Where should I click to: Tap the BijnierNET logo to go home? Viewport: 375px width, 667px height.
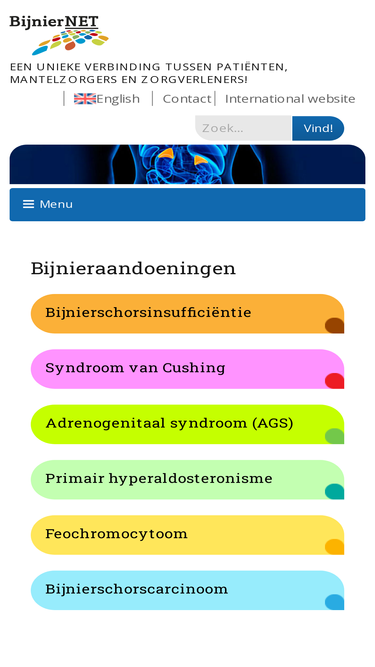click(59, 35)
